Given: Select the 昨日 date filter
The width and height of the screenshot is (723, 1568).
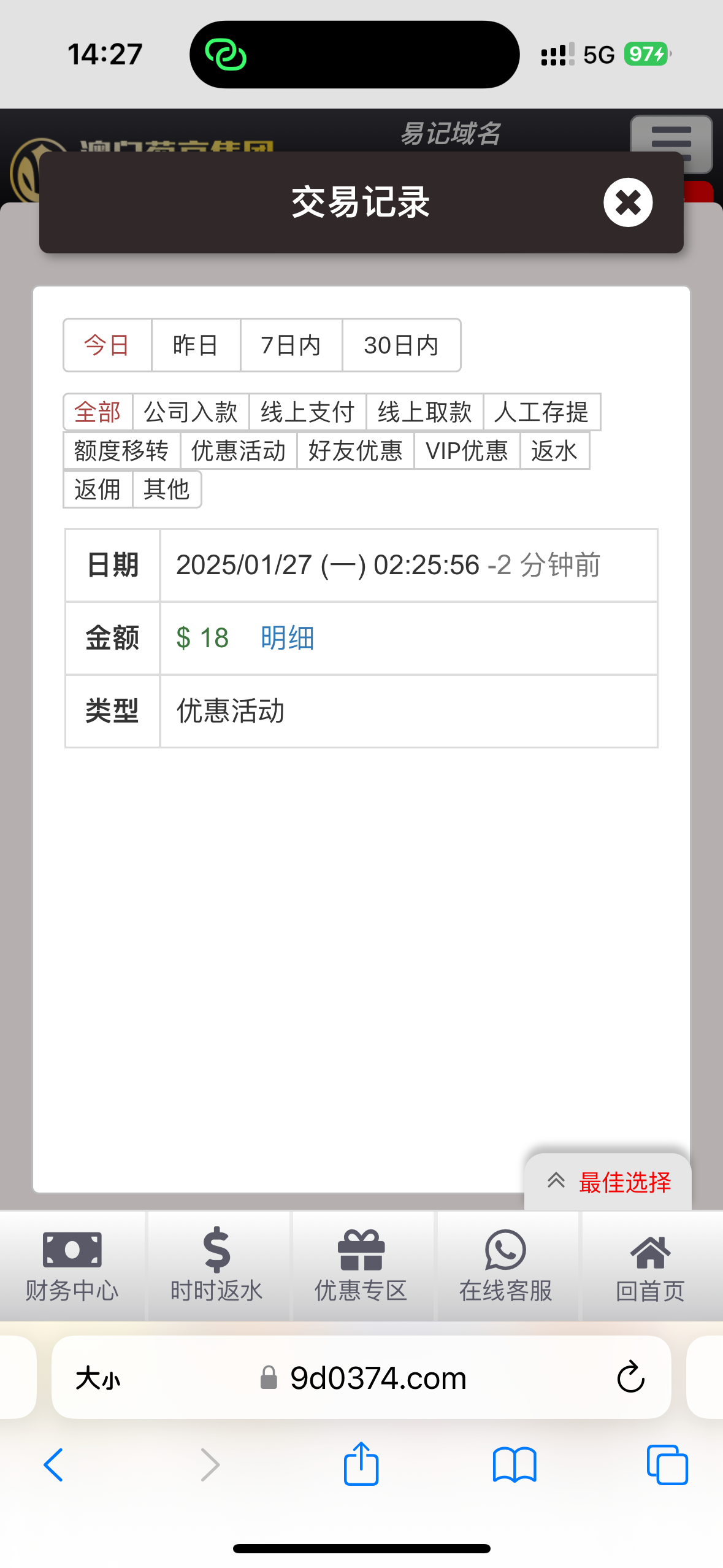Looking at the screenshot, I should tap(196, 345).
